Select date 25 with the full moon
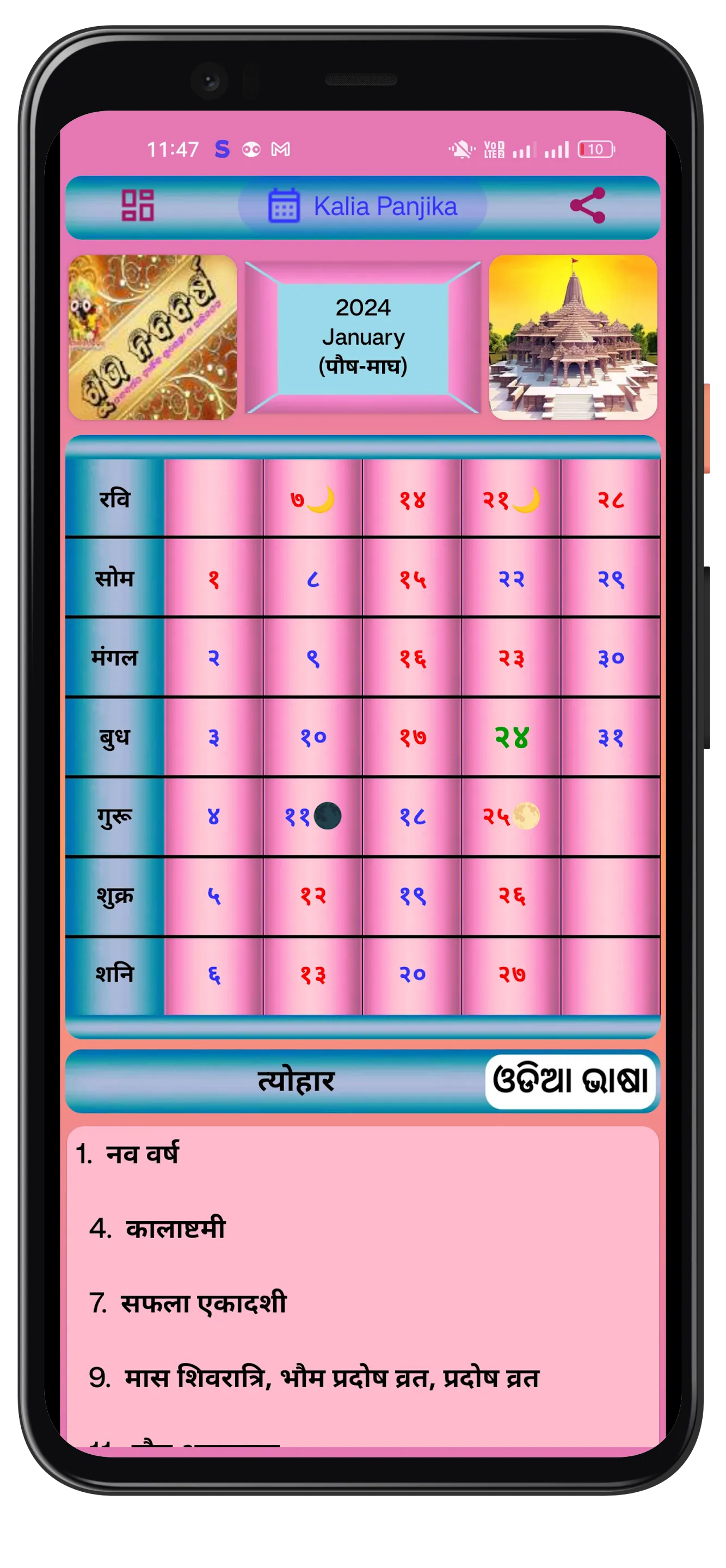This screenshot has height=1568, width=726. pyautogui.click(x=511, y=816)
